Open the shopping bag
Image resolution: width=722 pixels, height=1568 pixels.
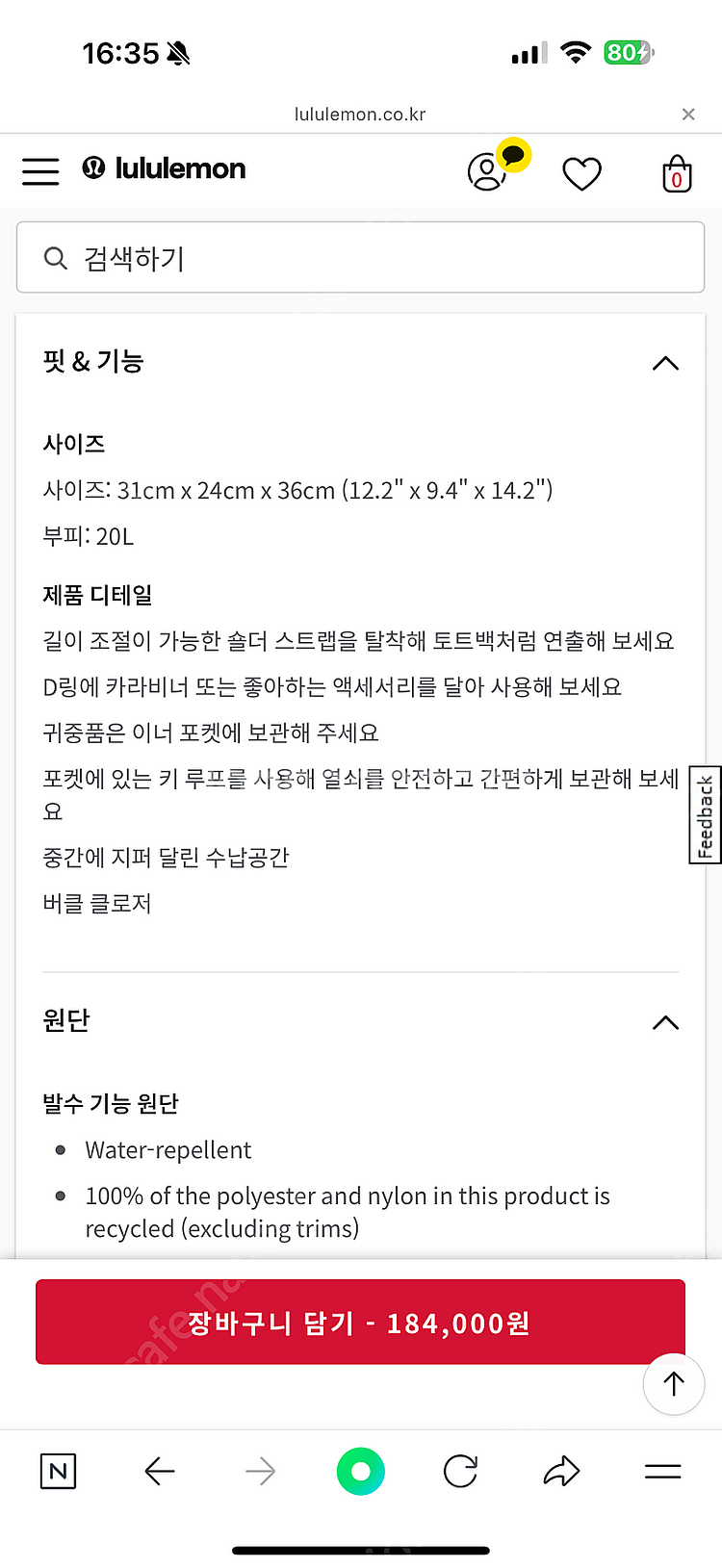pos(677,174)
